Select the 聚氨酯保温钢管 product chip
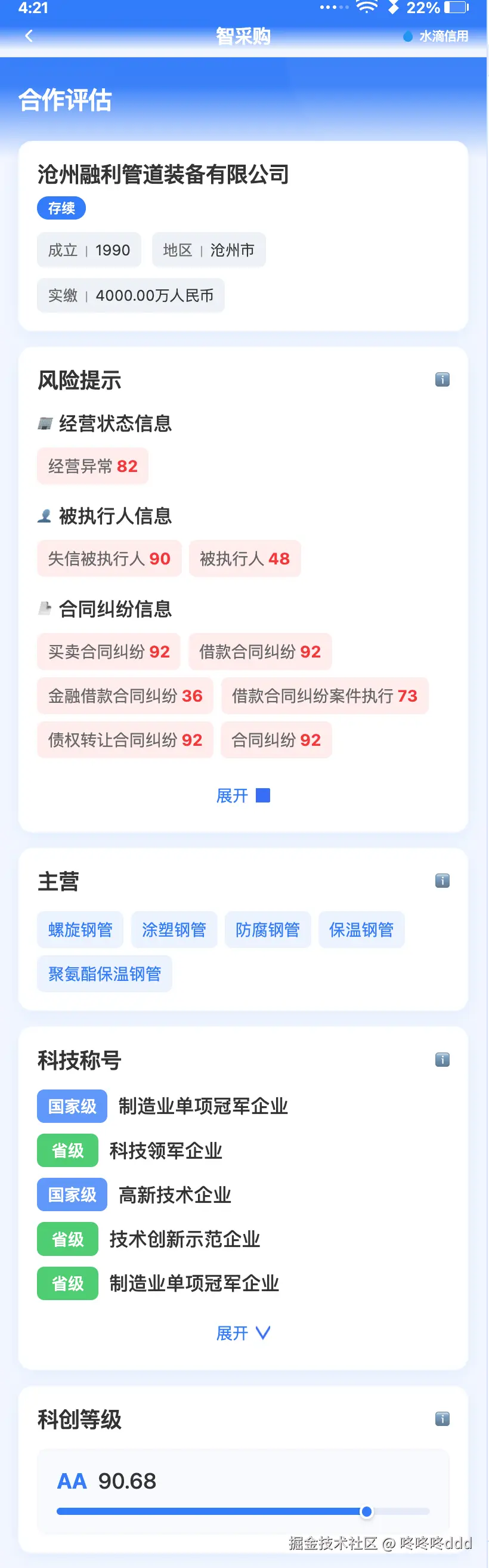The image size is (489, 1568). coord(104,974)
